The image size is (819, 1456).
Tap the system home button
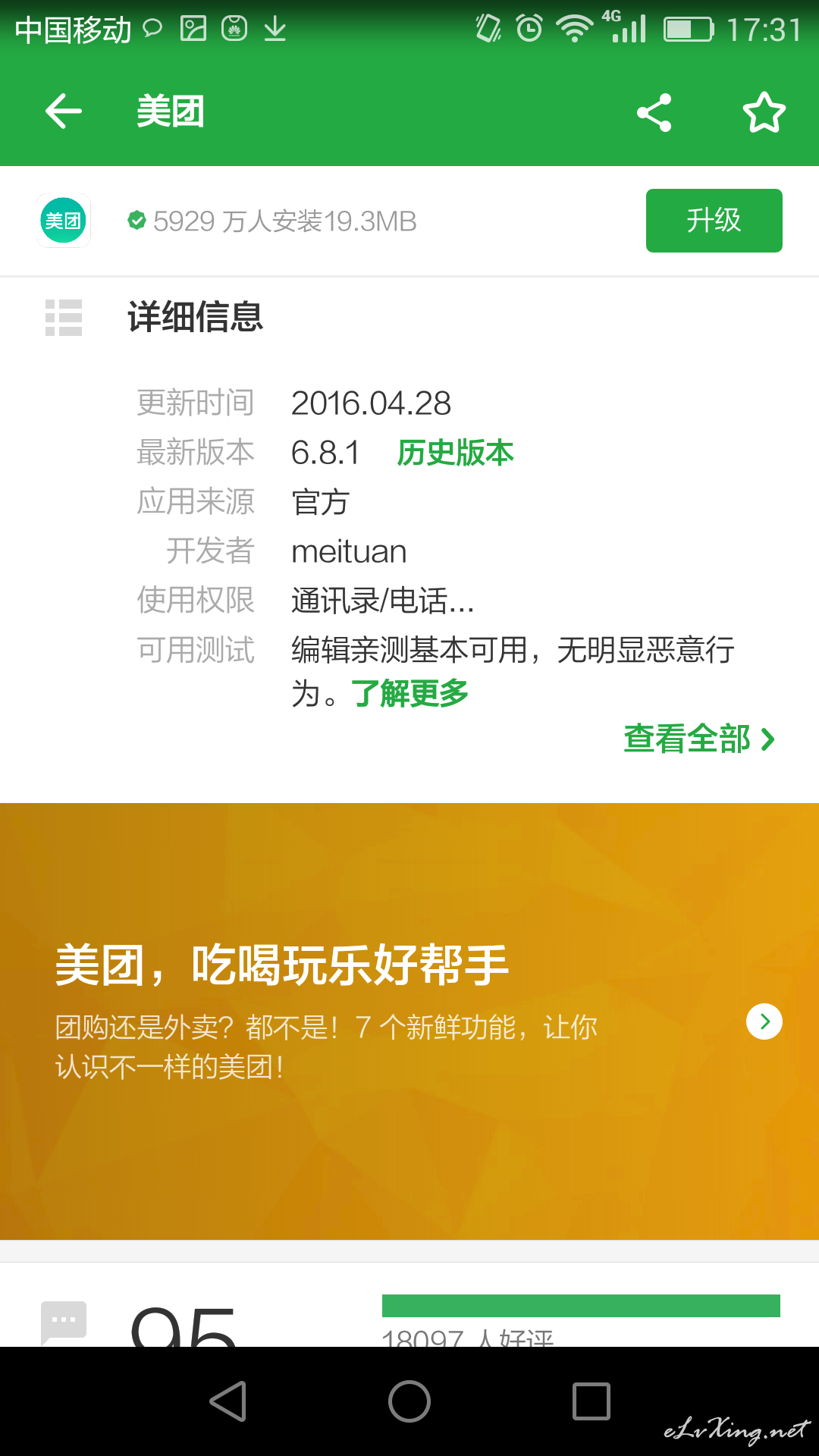pos(409,1401)
